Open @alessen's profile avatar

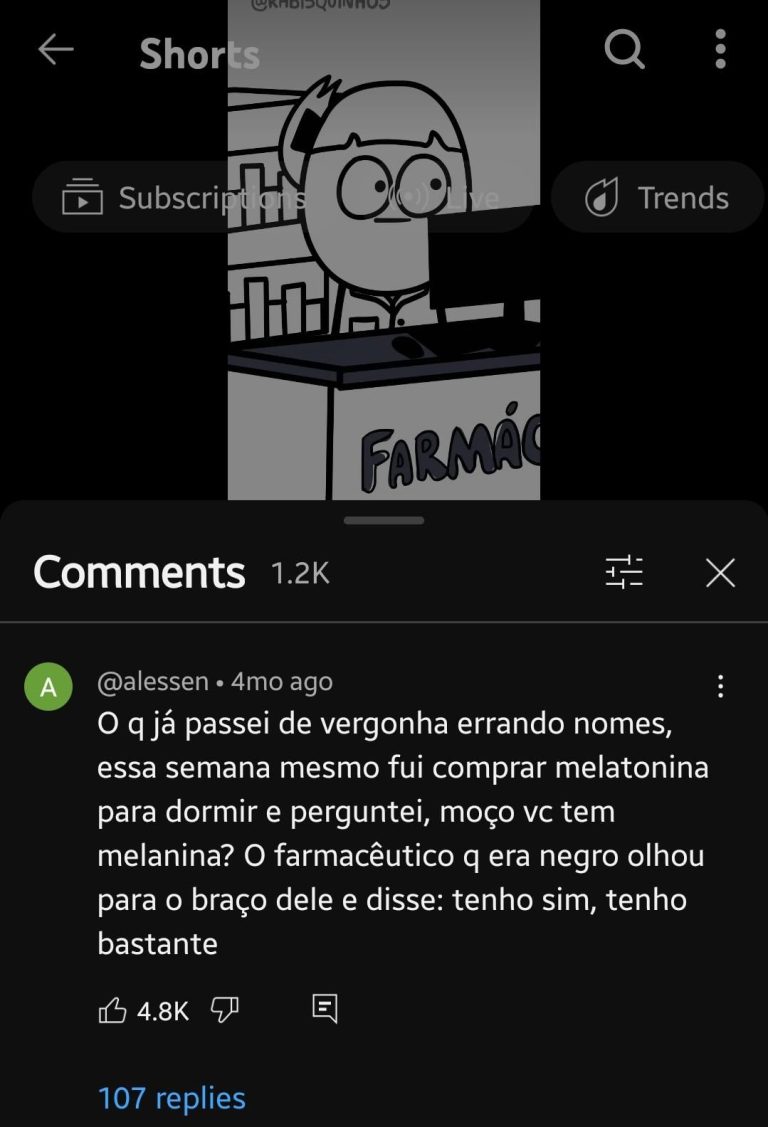point(48,687)
